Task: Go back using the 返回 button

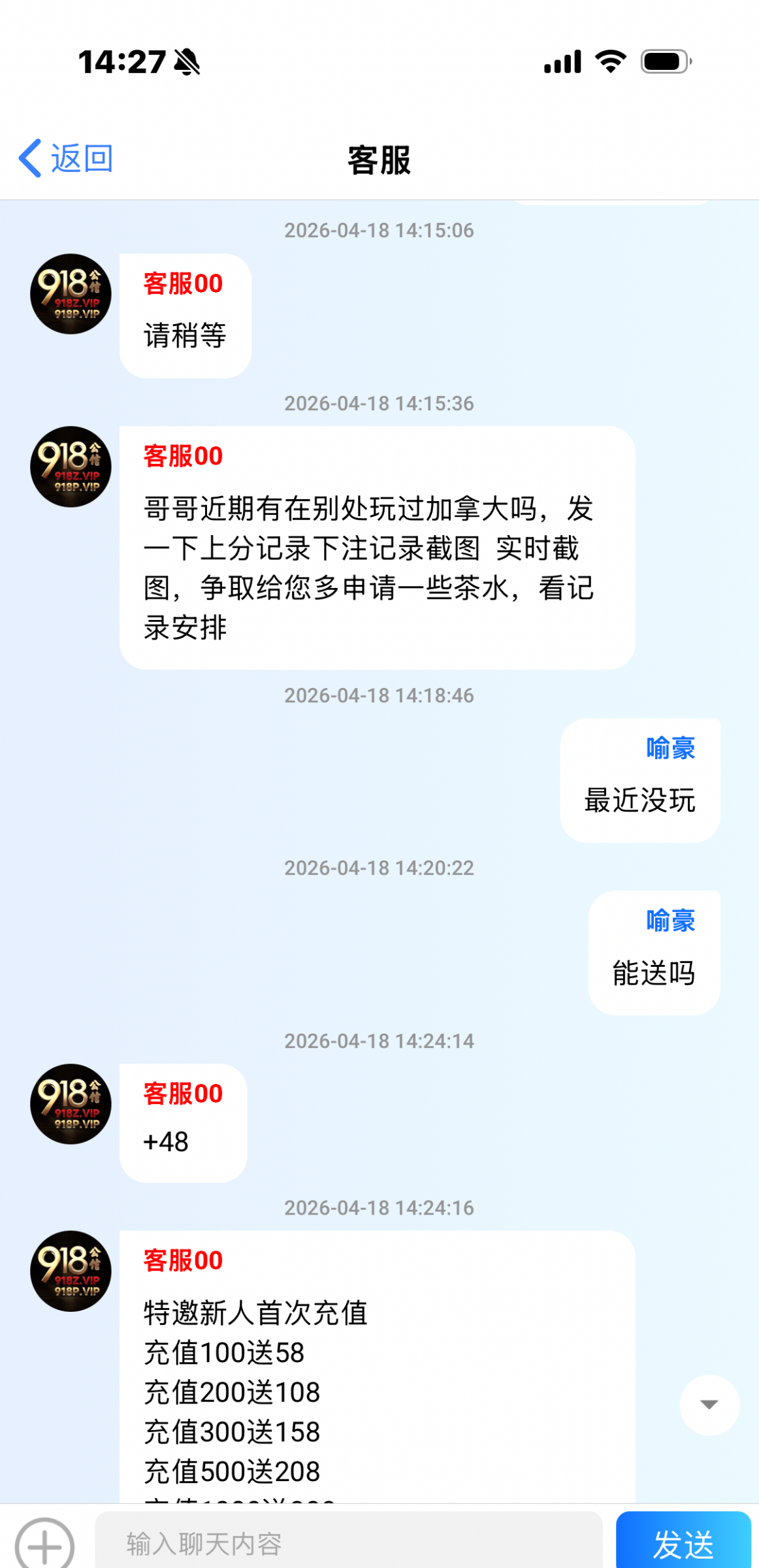Action: tap(65, 159)
